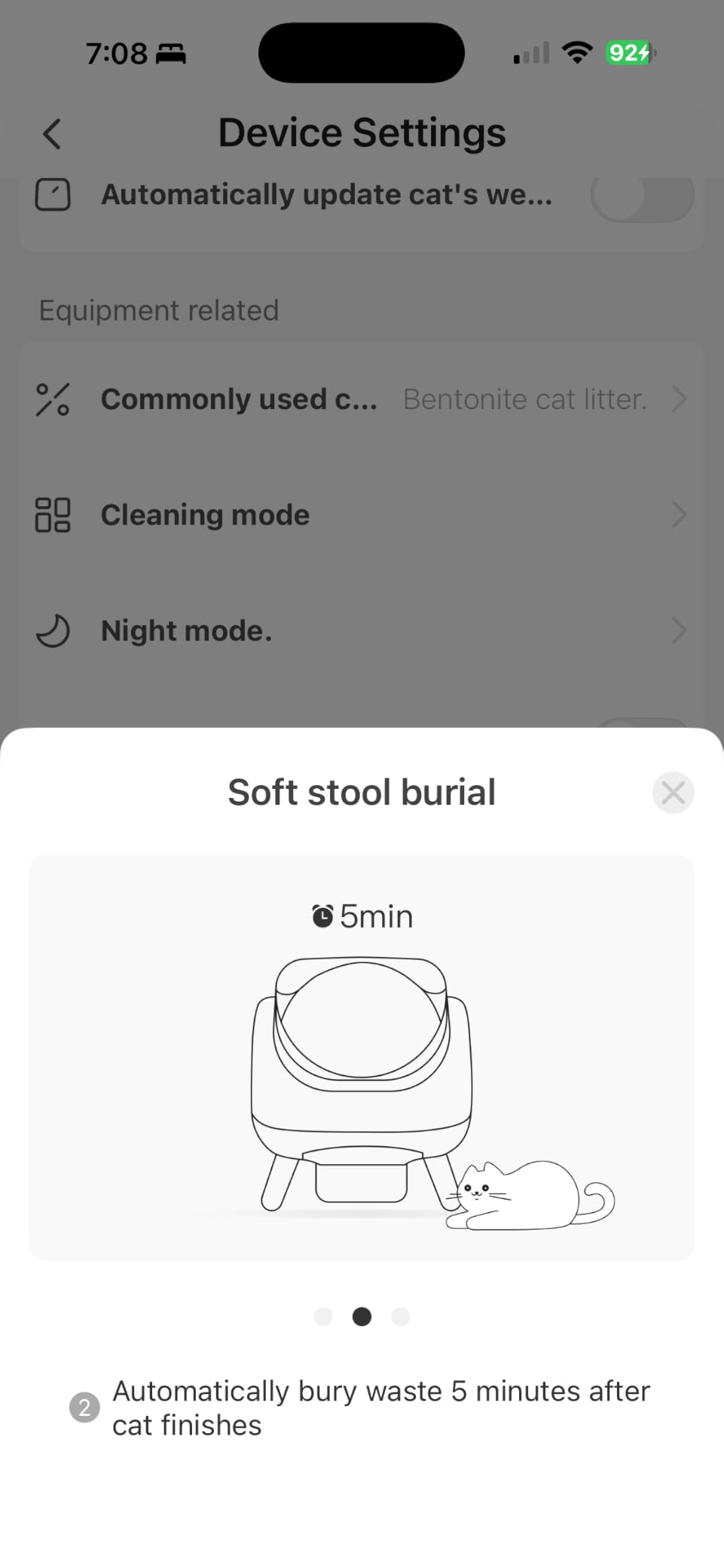Viewport: 724px width, 1568px height.
Task: Go back from Device Settings
Action: (51, 134)
